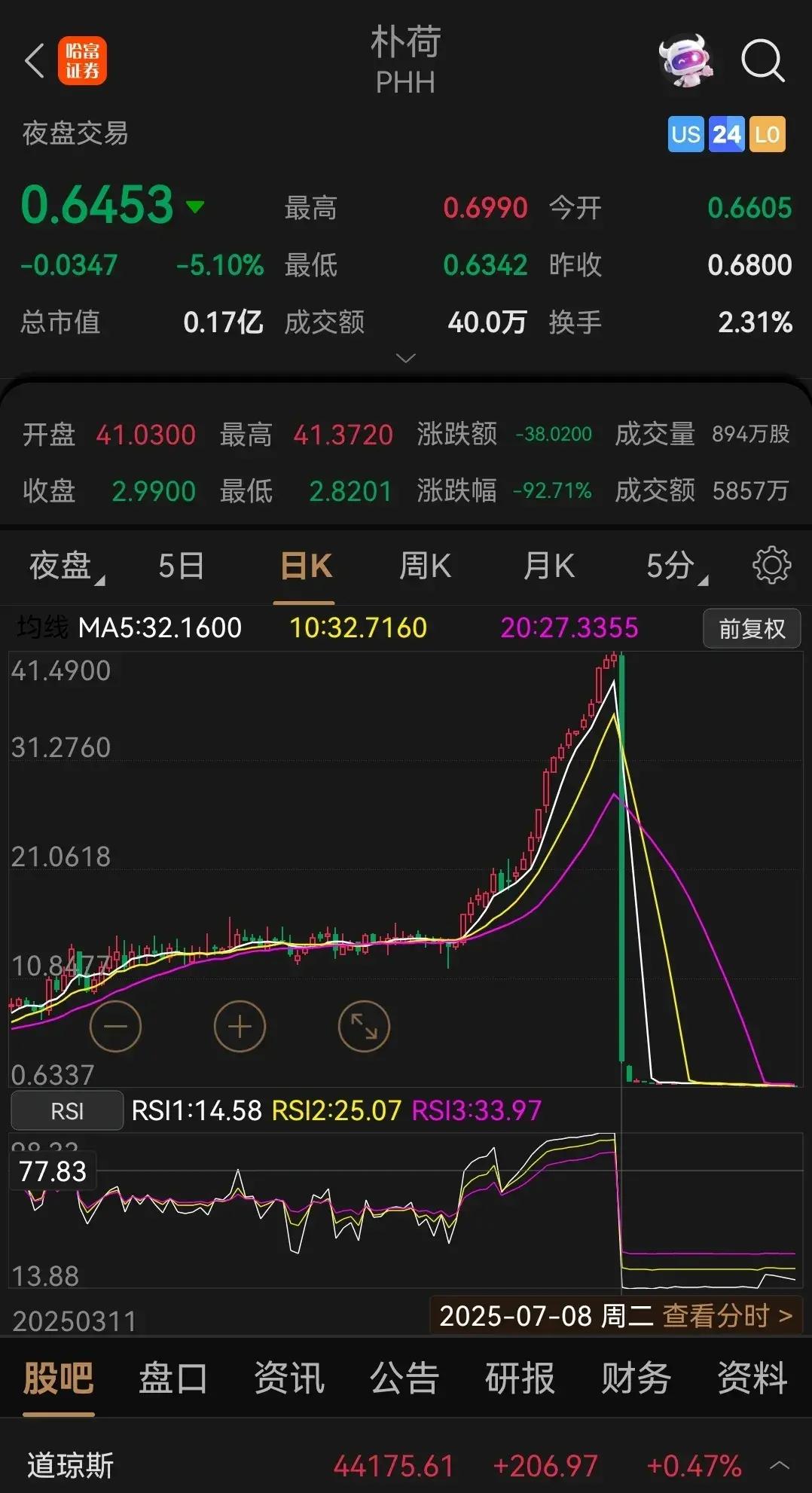812x1493 pixels.
Task: Toggle the 前复权 price adjustment mode
Action: [x=751, y=628]
